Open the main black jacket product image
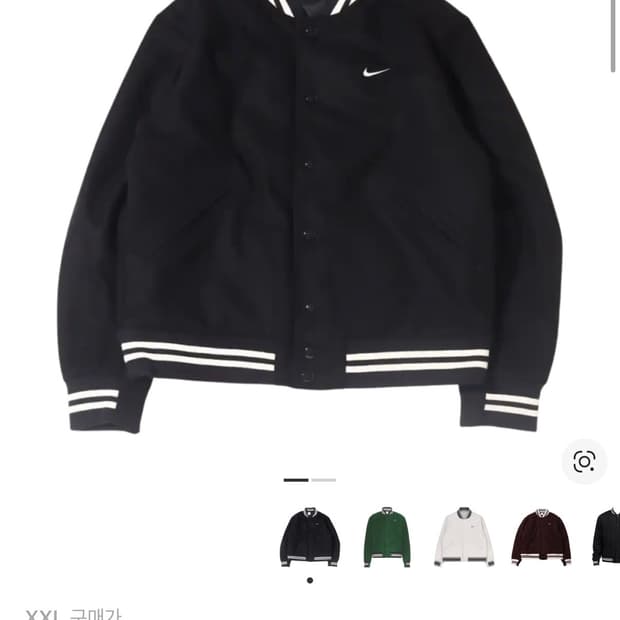The image size is (620, 620). [x=310, y=220]
